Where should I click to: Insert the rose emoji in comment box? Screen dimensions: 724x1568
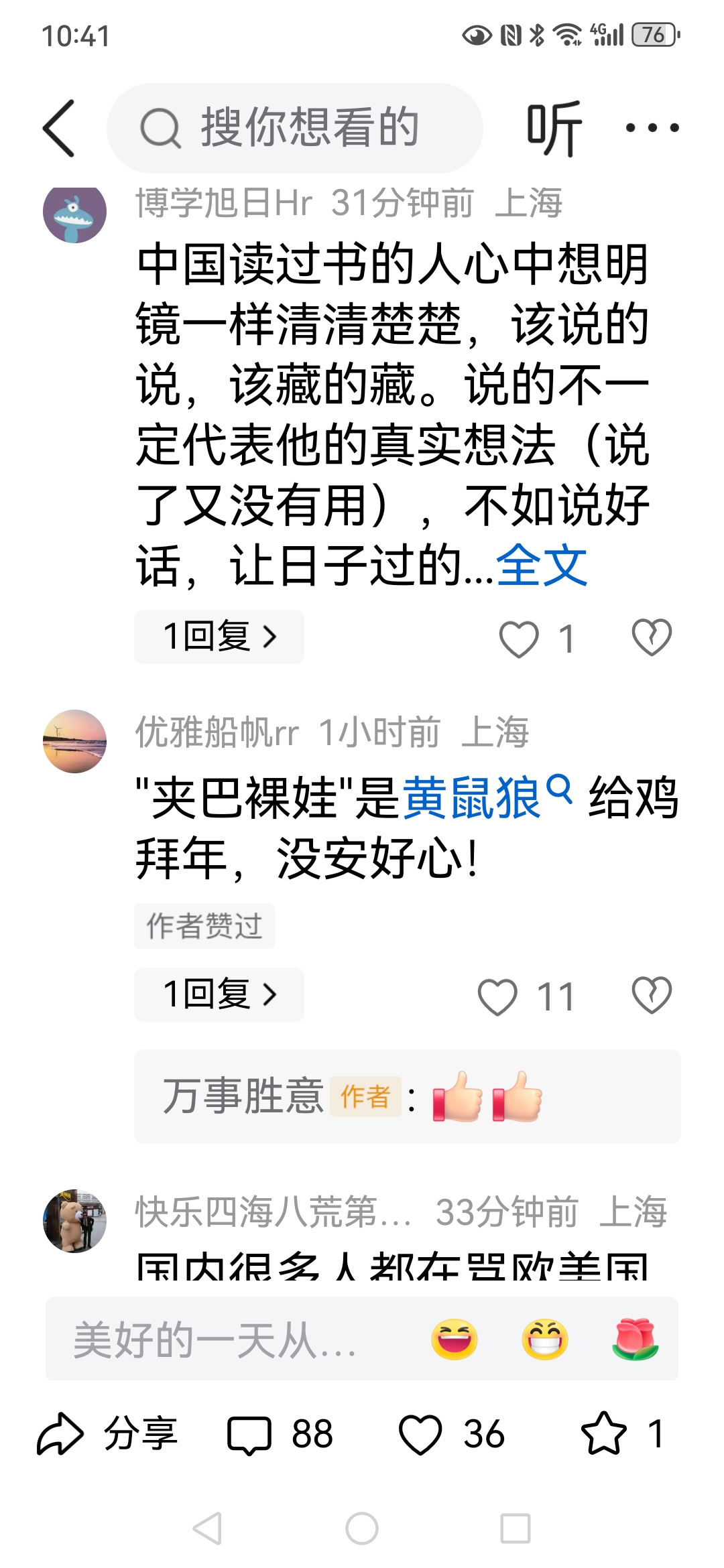(x=635, y=1340)
